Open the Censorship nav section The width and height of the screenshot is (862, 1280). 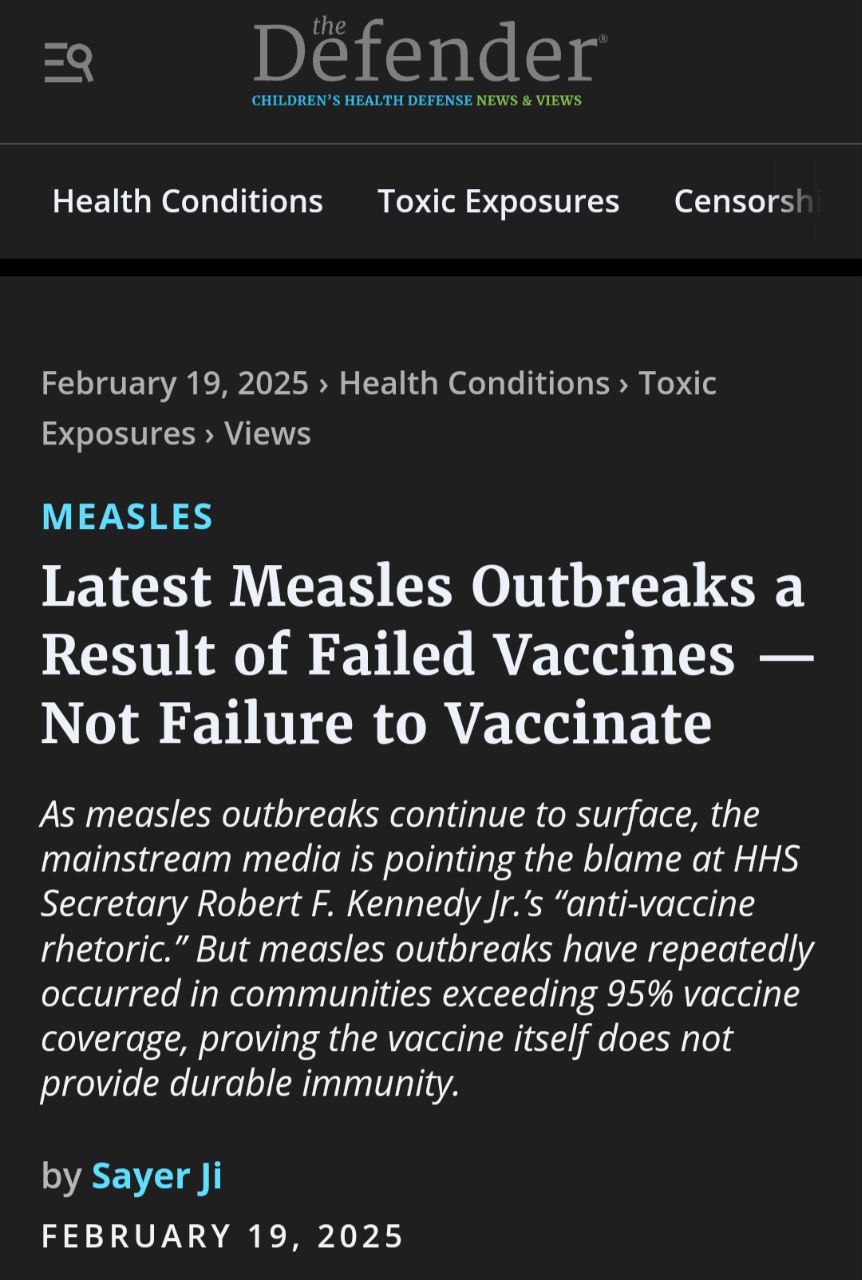point(745,201)
